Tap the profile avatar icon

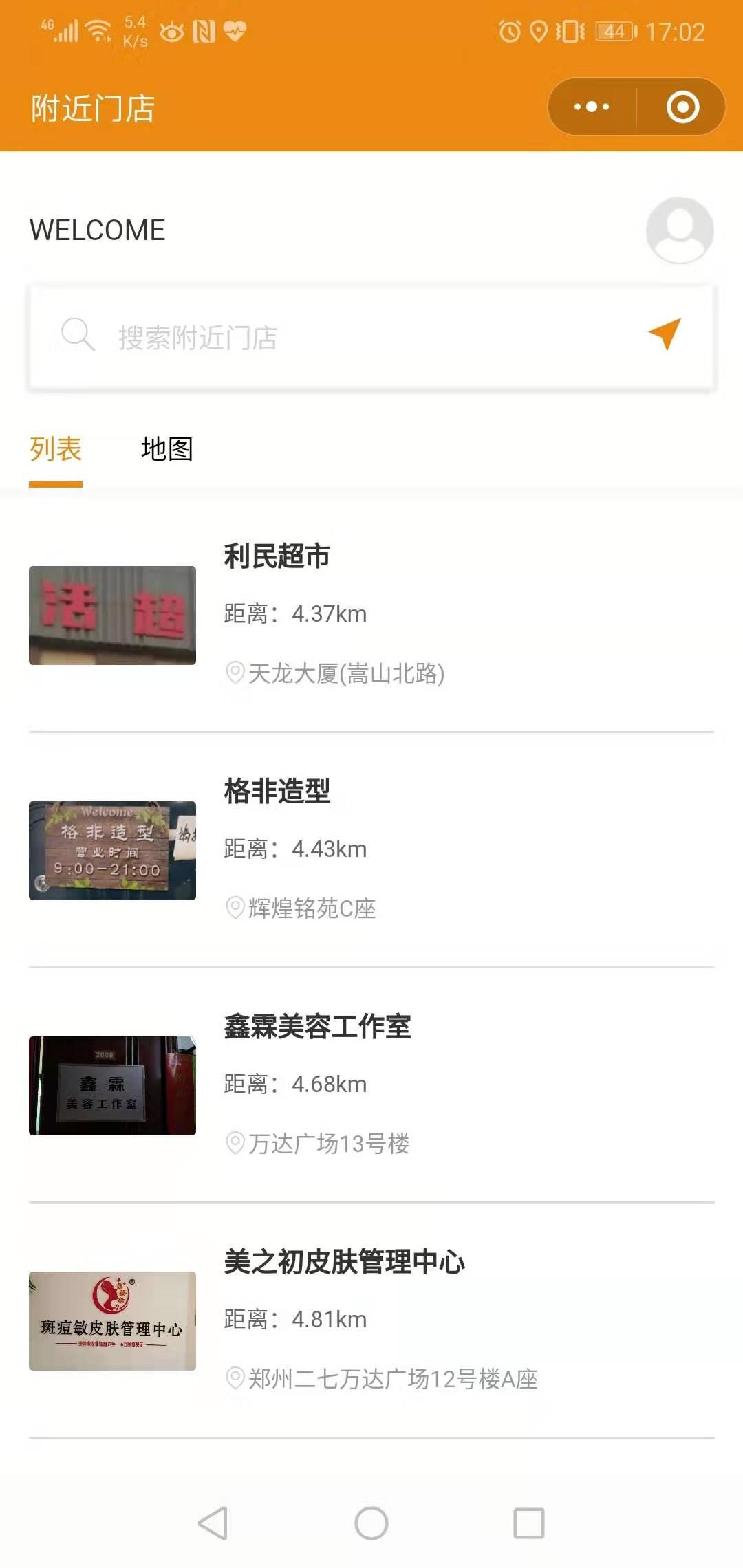(x=678, y=230)
